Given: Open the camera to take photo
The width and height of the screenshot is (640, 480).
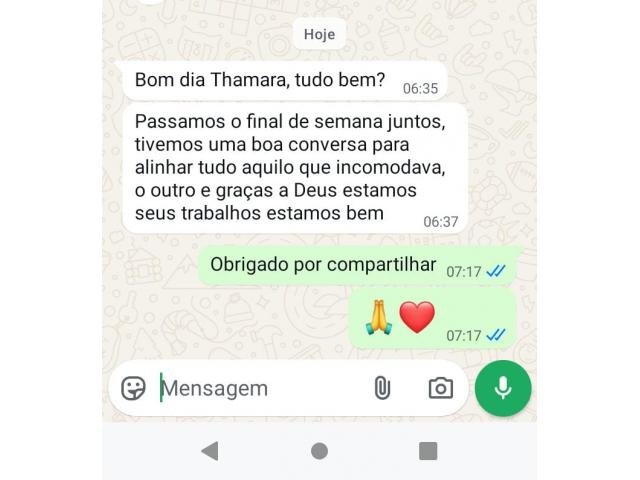Looking at the screenshot, I should coord(440,388).
